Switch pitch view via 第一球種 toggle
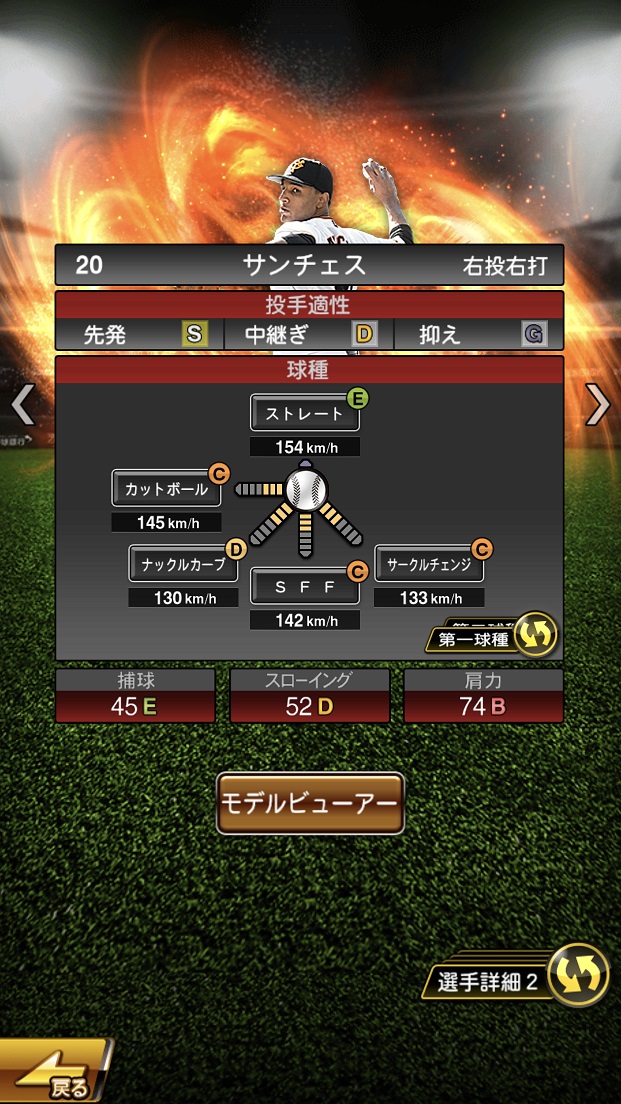The image size is (621, 1104). point(490,637)
